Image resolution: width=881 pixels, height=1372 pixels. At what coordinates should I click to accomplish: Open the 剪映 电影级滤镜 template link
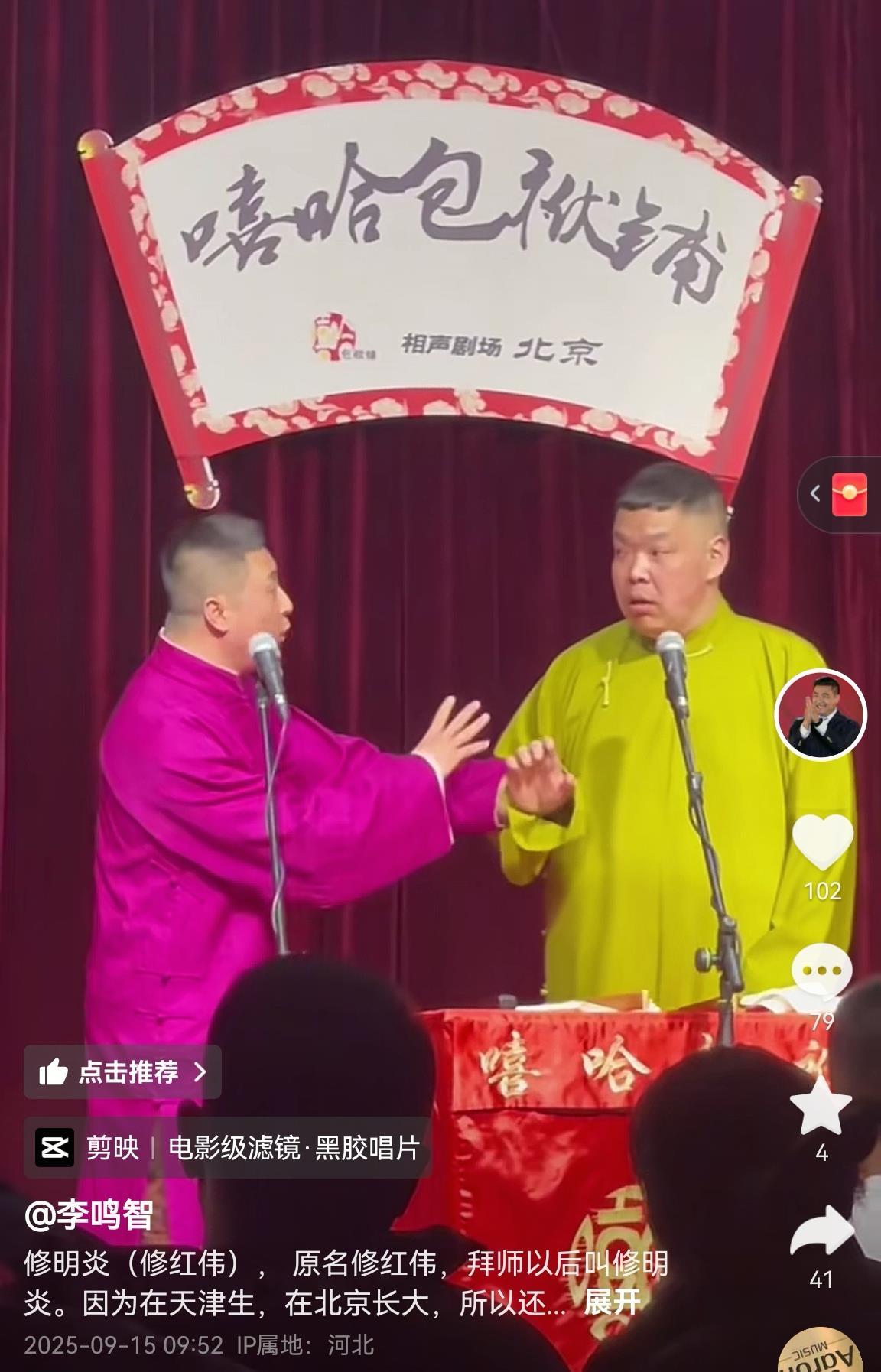tap(228, 1148)
